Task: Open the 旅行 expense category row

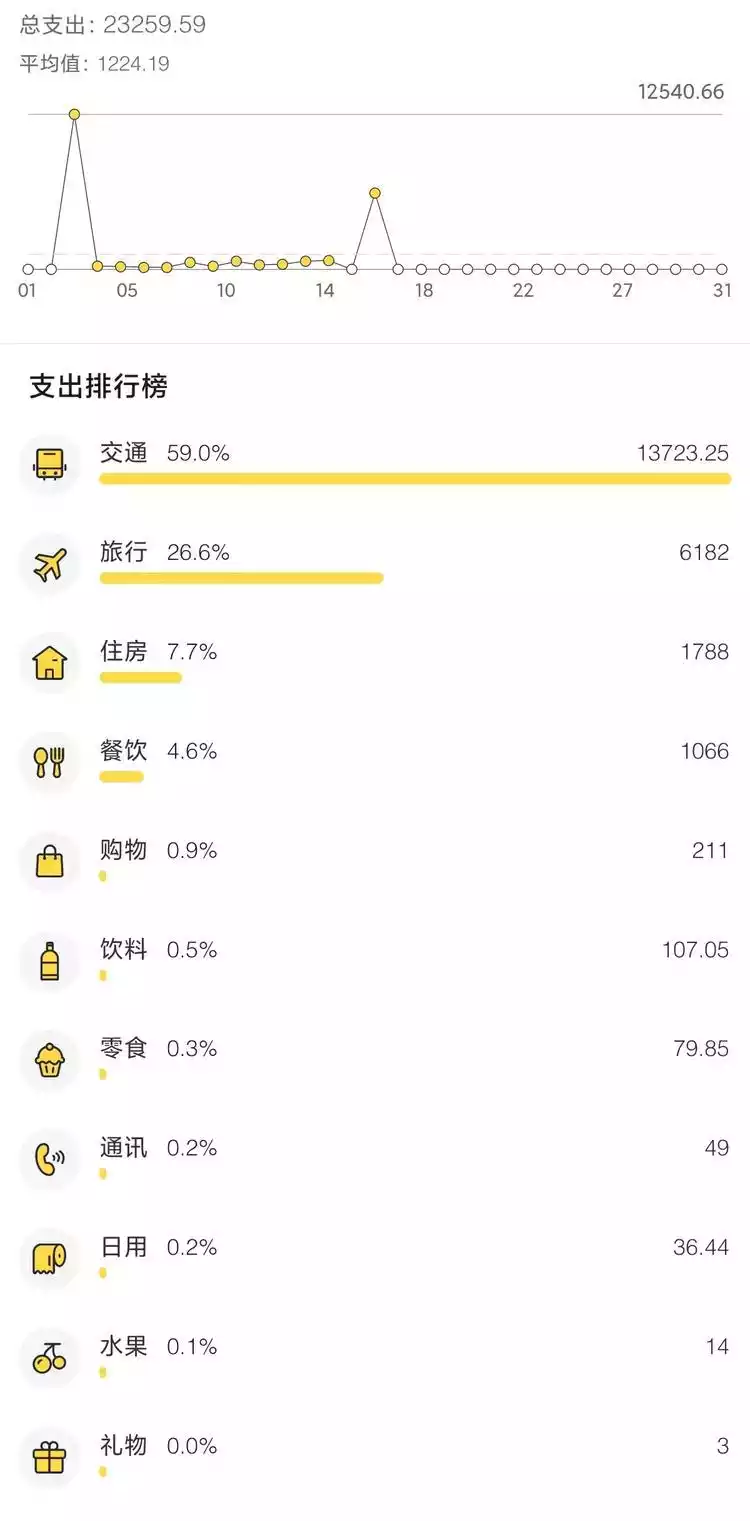Action: [375, 563]
